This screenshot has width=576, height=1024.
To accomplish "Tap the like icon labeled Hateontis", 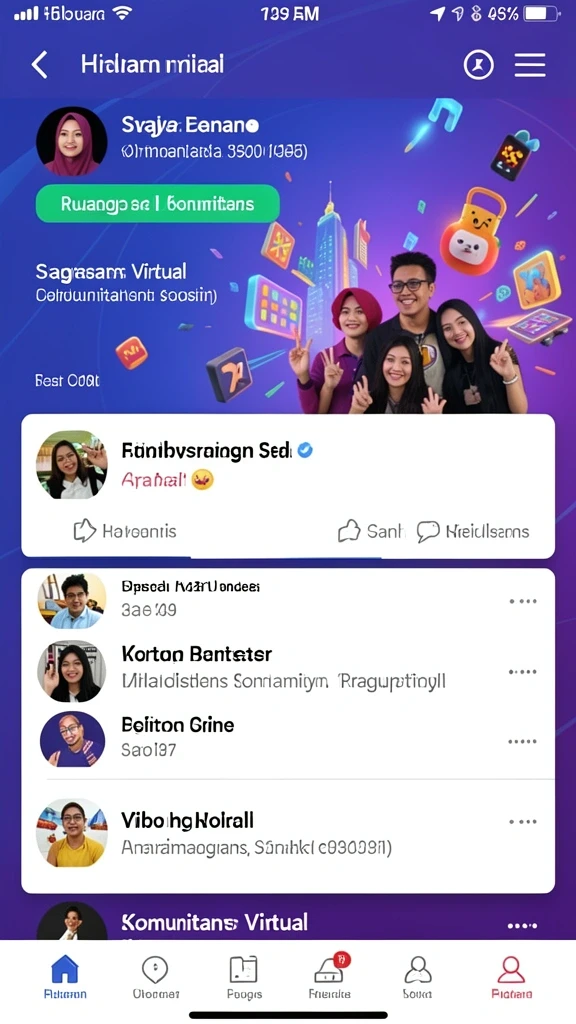I will tap(84, 531).
